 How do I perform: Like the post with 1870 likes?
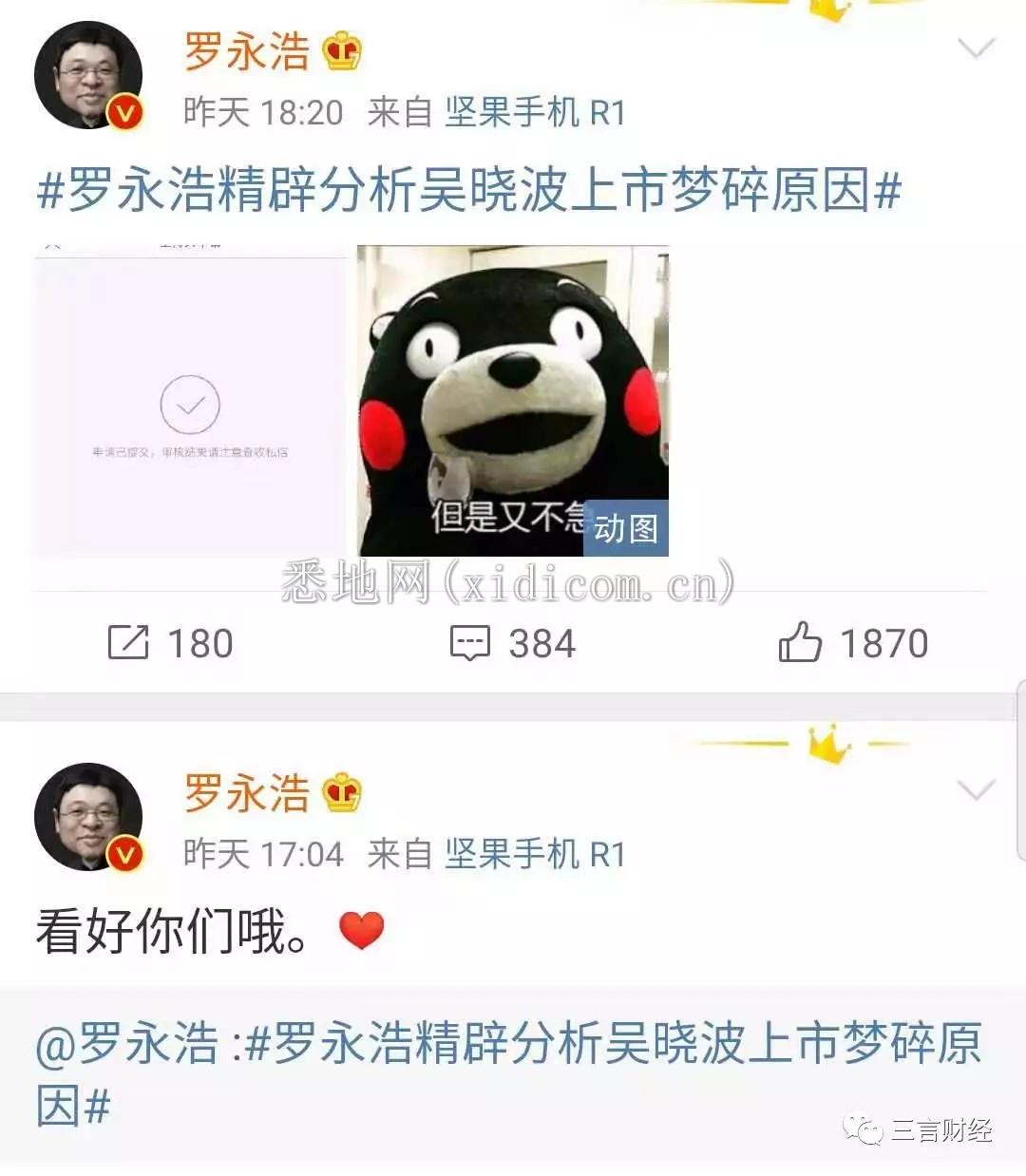(853, 643)
